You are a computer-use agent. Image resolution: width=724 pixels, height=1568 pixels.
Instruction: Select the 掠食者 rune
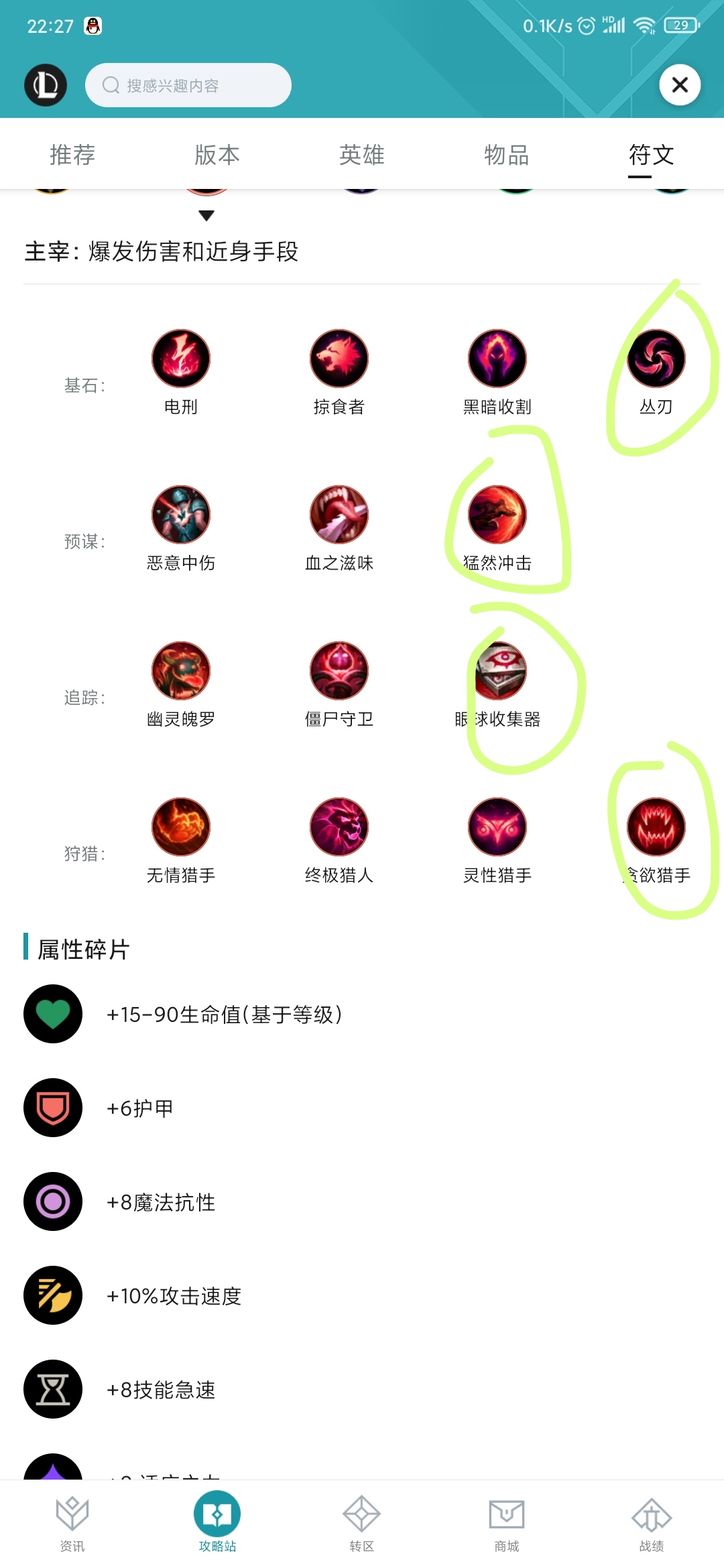click(339, 358)
